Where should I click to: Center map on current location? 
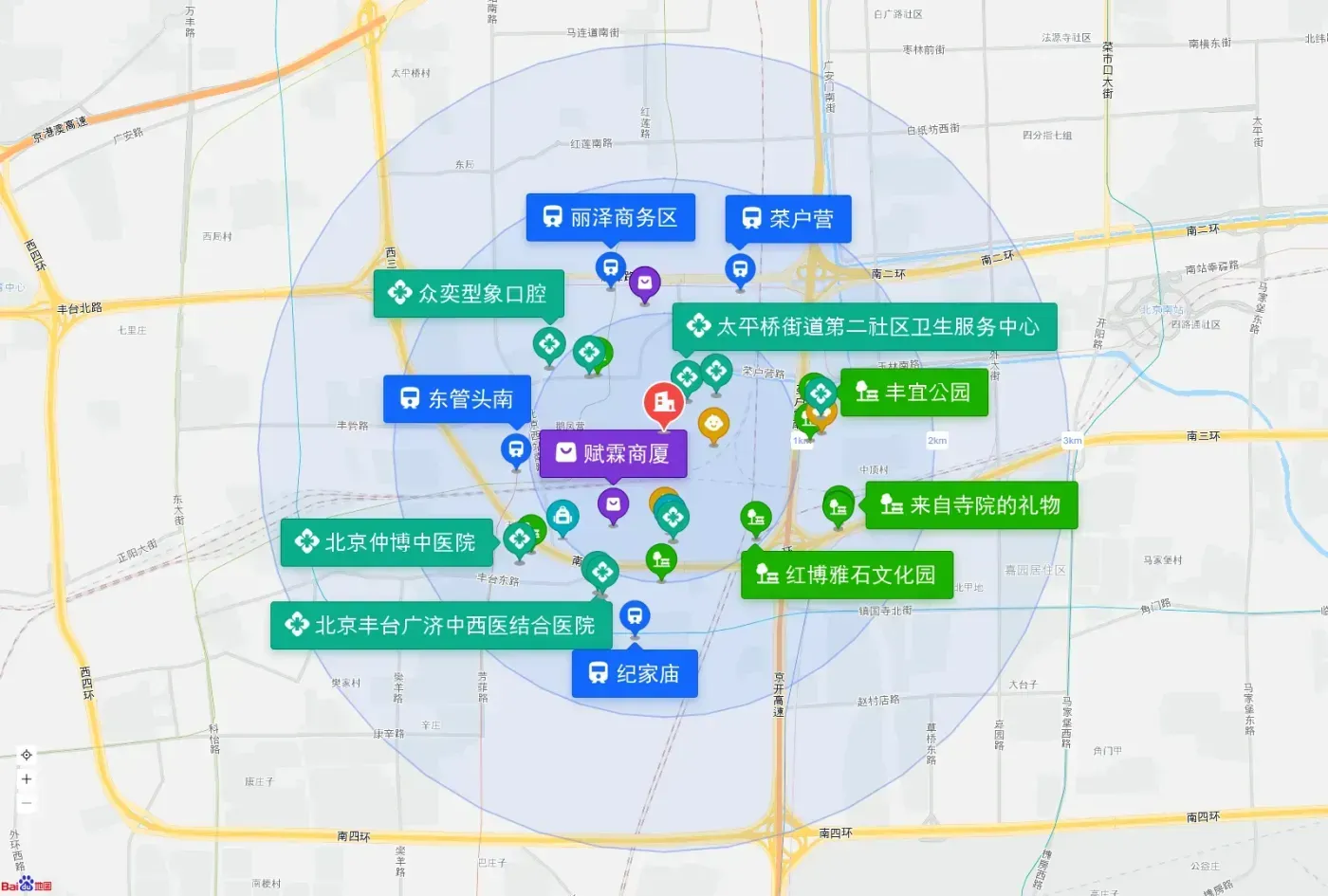tap(27, 755)
